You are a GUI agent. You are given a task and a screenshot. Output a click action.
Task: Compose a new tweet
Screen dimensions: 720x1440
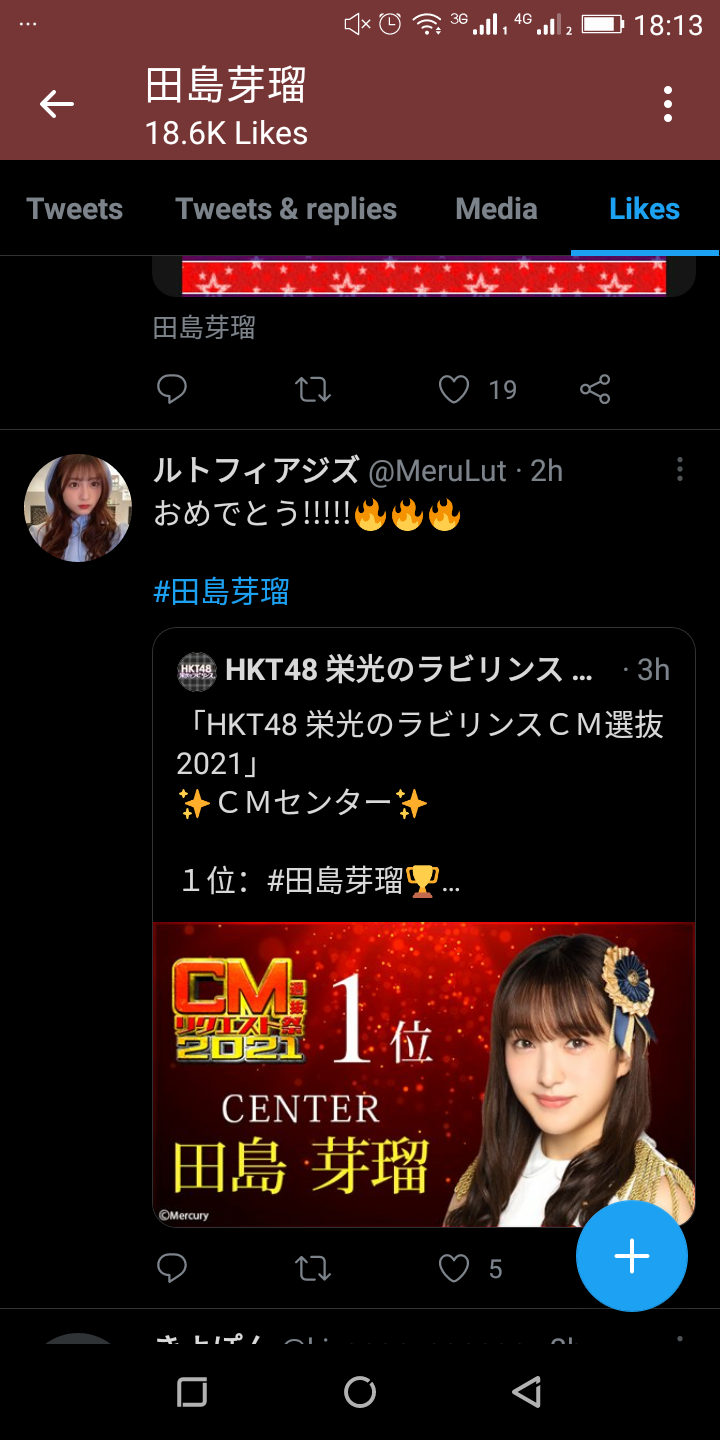click(x=631, y=1256)
